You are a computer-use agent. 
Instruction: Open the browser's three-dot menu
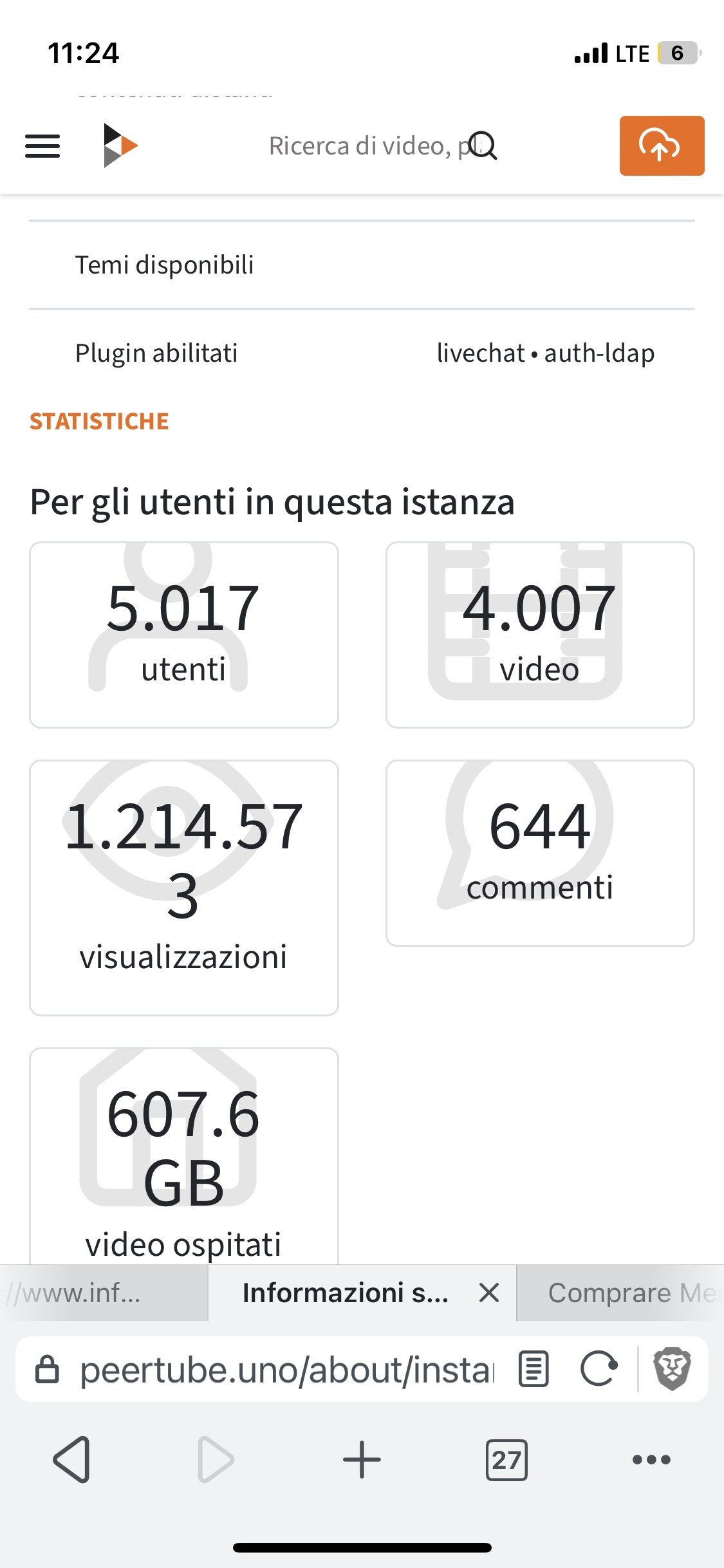(x=651, y=1460)
